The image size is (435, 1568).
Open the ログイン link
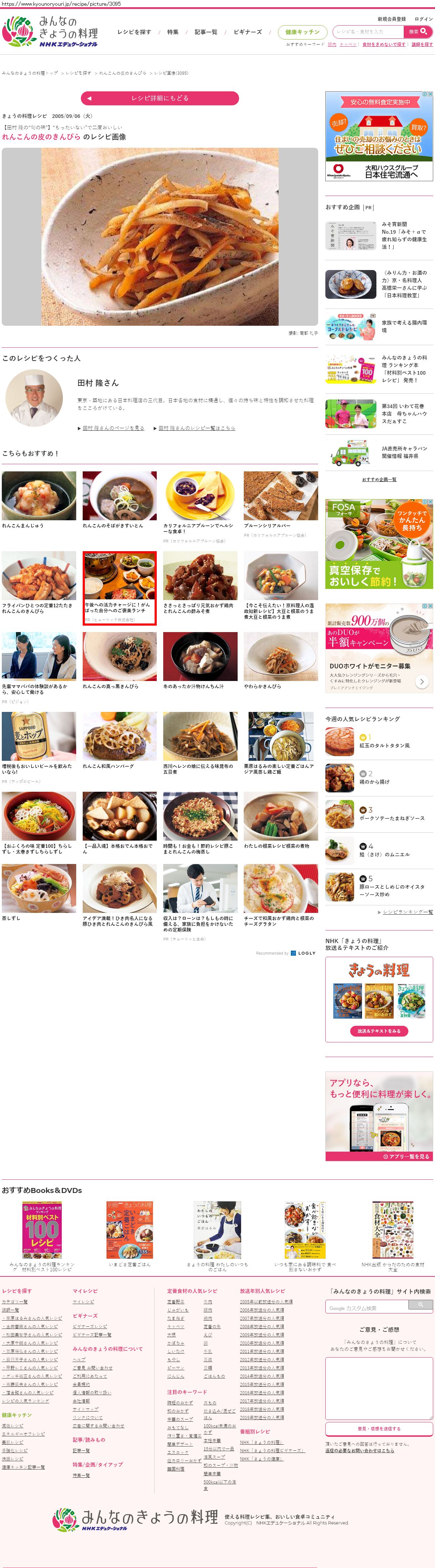pyautogui.click(x=423, y=19)
